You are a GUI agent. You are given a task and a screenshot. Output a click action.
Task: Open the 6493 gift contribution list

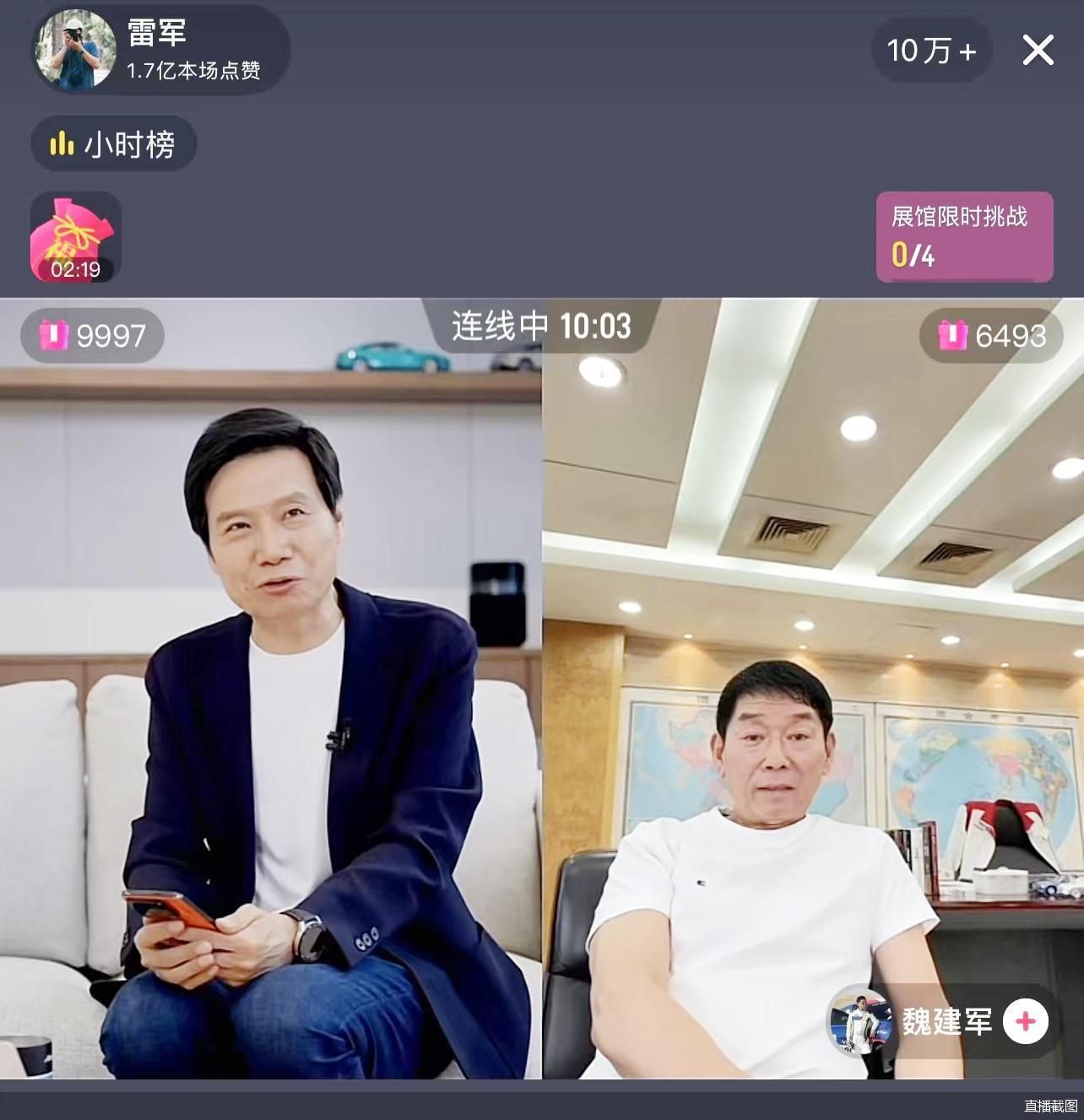[x=991, y=336]
